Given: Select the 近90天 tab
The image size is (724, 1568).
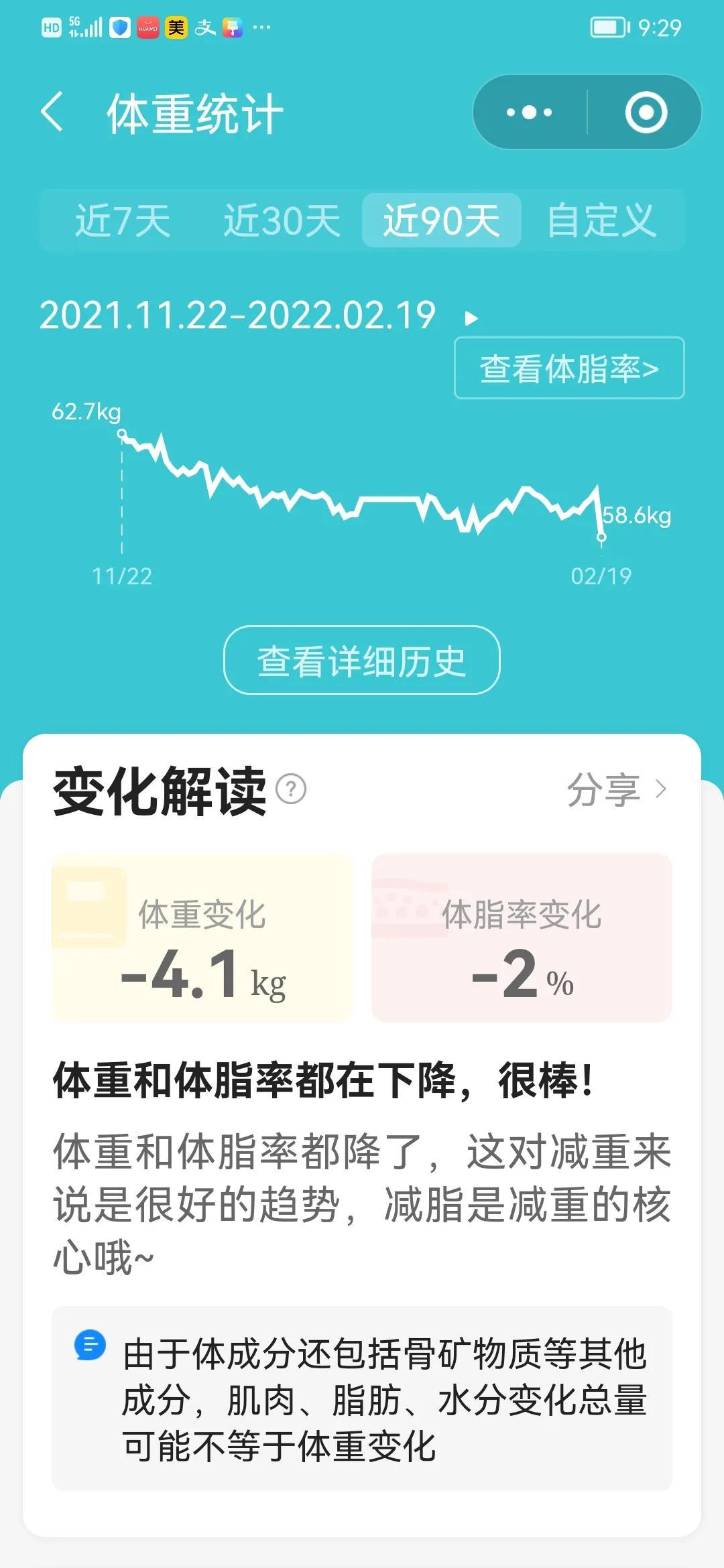Looking at the screenshot, I should (441, 220).
